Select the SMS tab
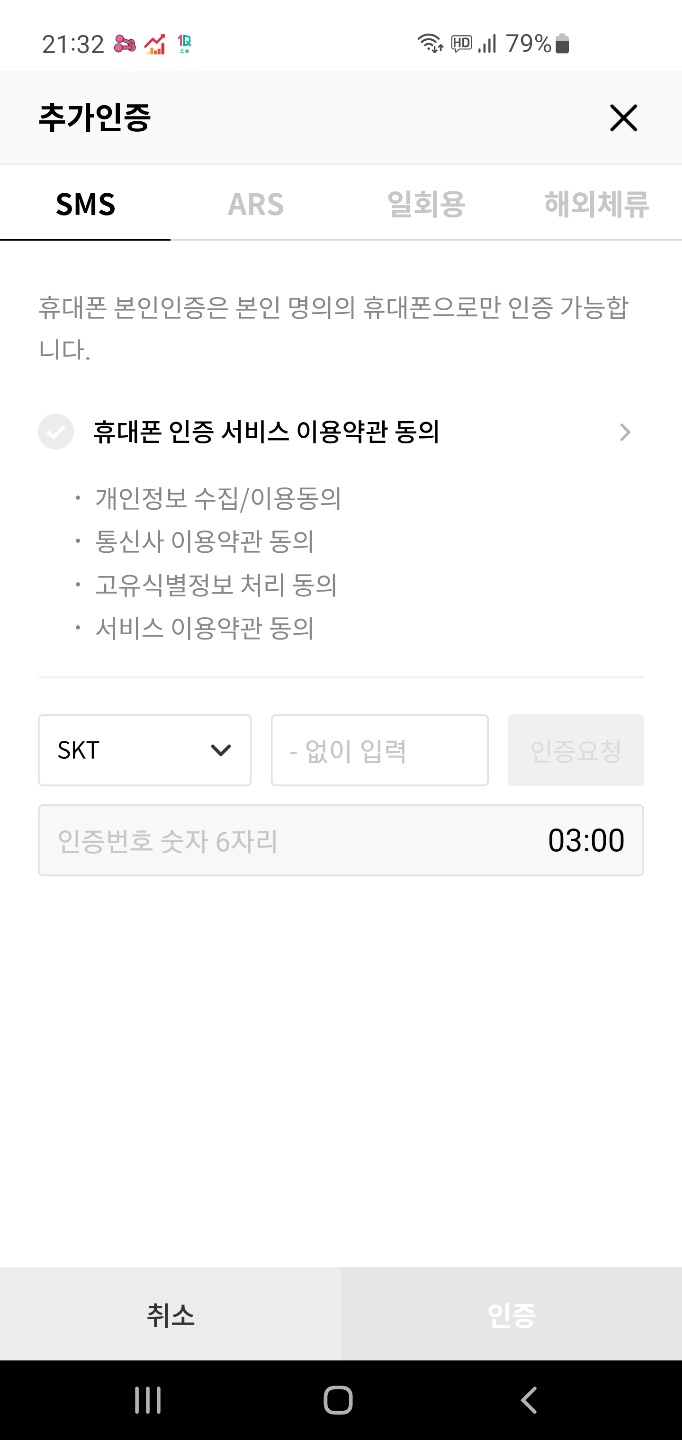This screenshot has height=1440, width=682. click(x=86, y=204)
